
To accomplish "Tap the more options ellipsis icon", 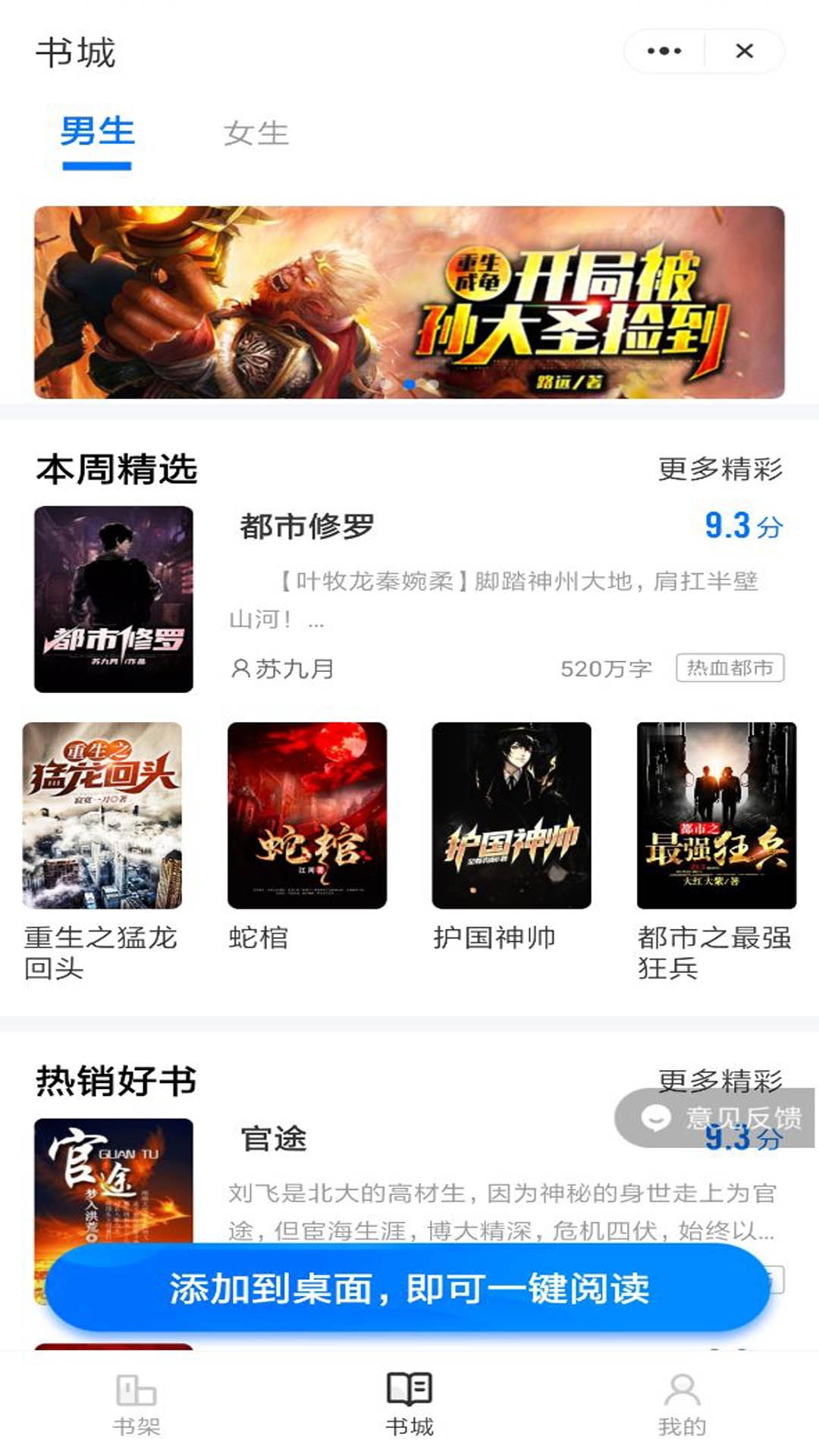I will click(663, 50).
